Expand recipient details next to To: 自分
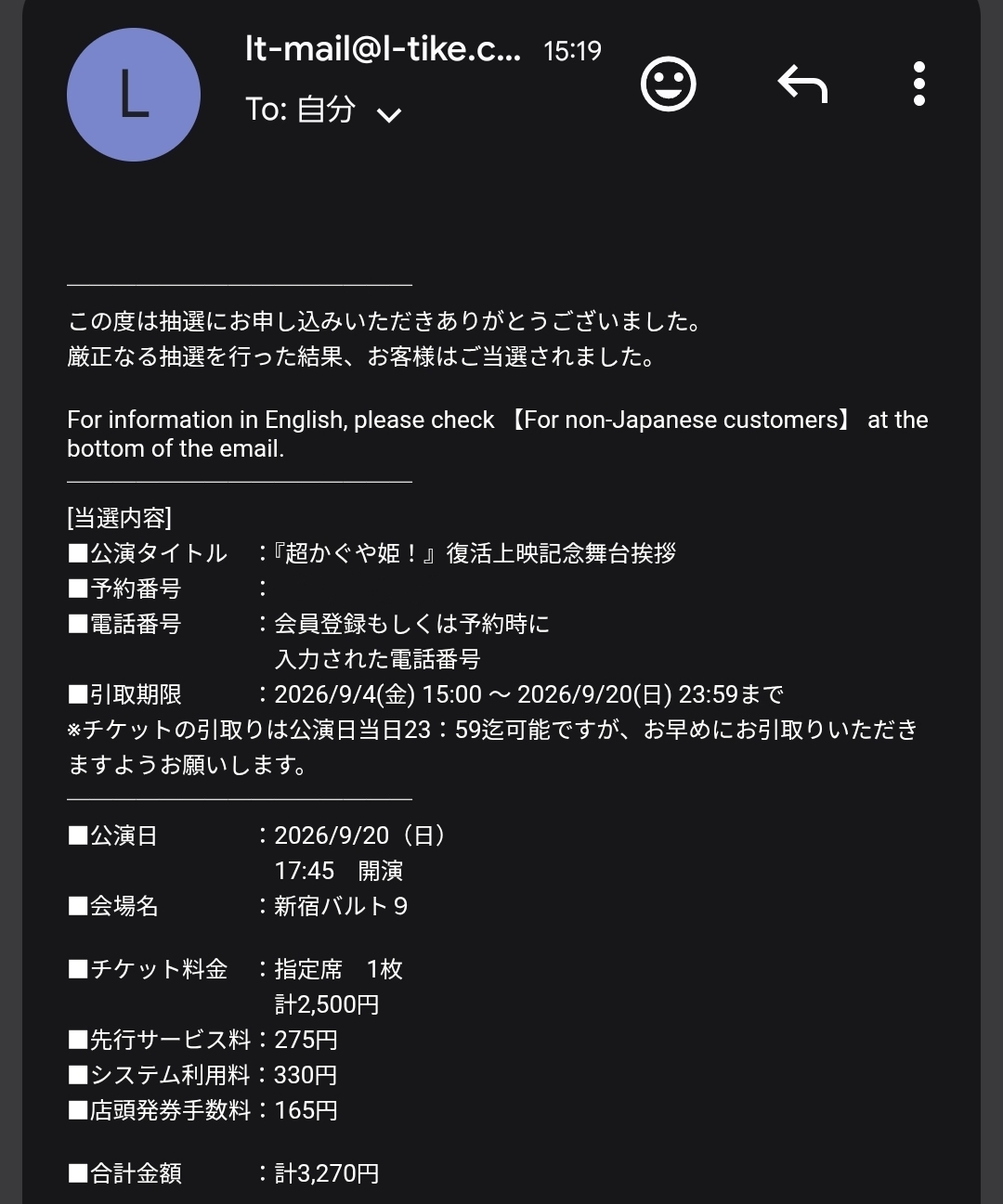The height and width of the screenshot is (1204, 1003). pyautogui.click(x=388, y=114)
